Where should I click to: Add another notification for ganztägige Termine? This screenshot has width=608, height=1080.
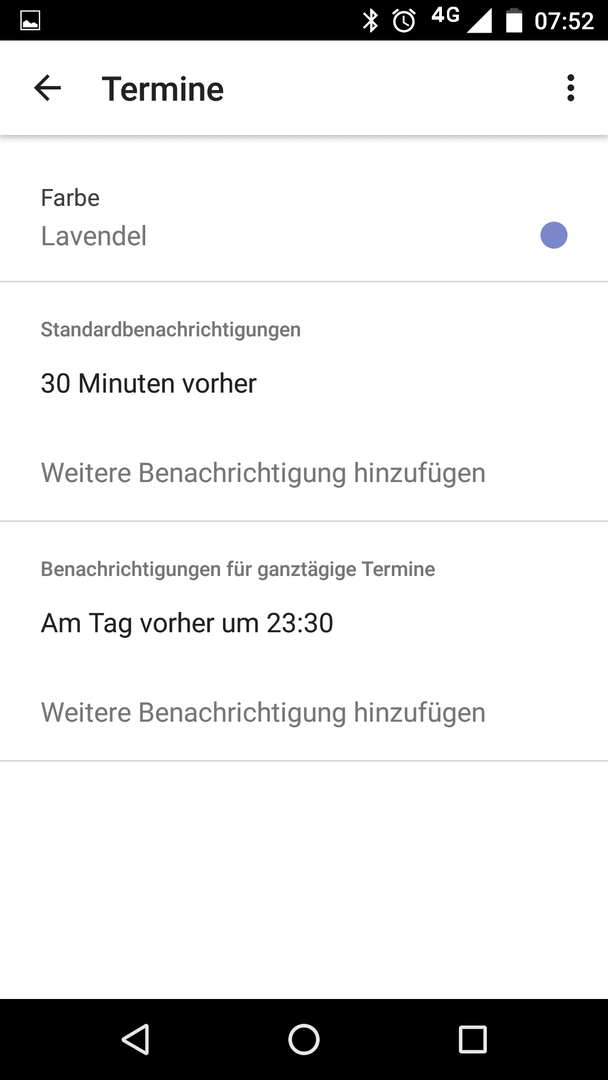(x=304, y=713)
